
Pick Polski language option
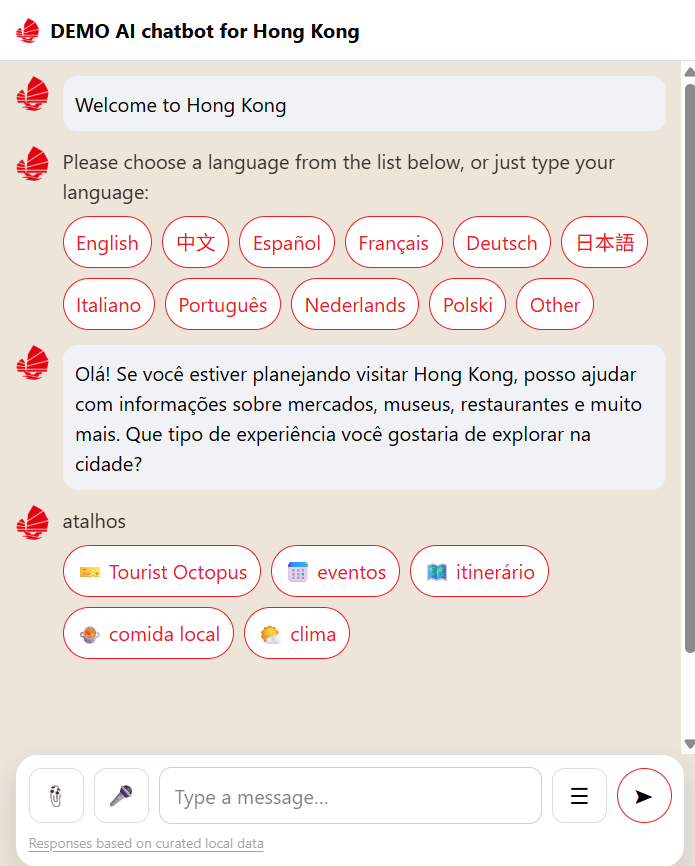pos(468,305)
